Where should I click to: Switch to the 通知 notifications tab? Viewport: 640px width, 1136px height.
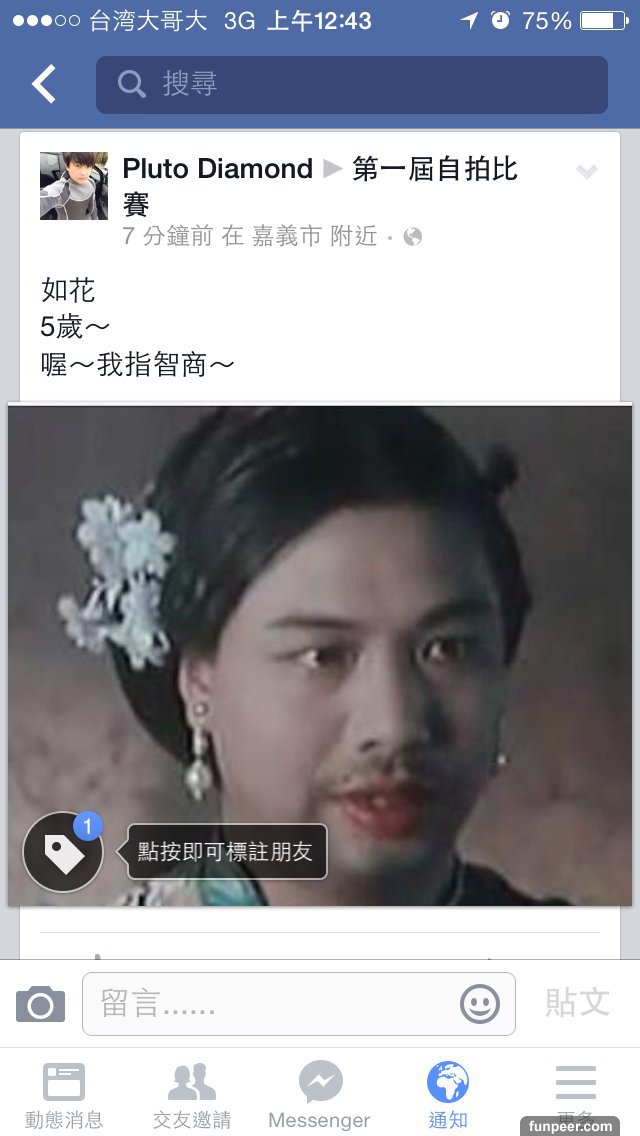tap(448, 1095)
